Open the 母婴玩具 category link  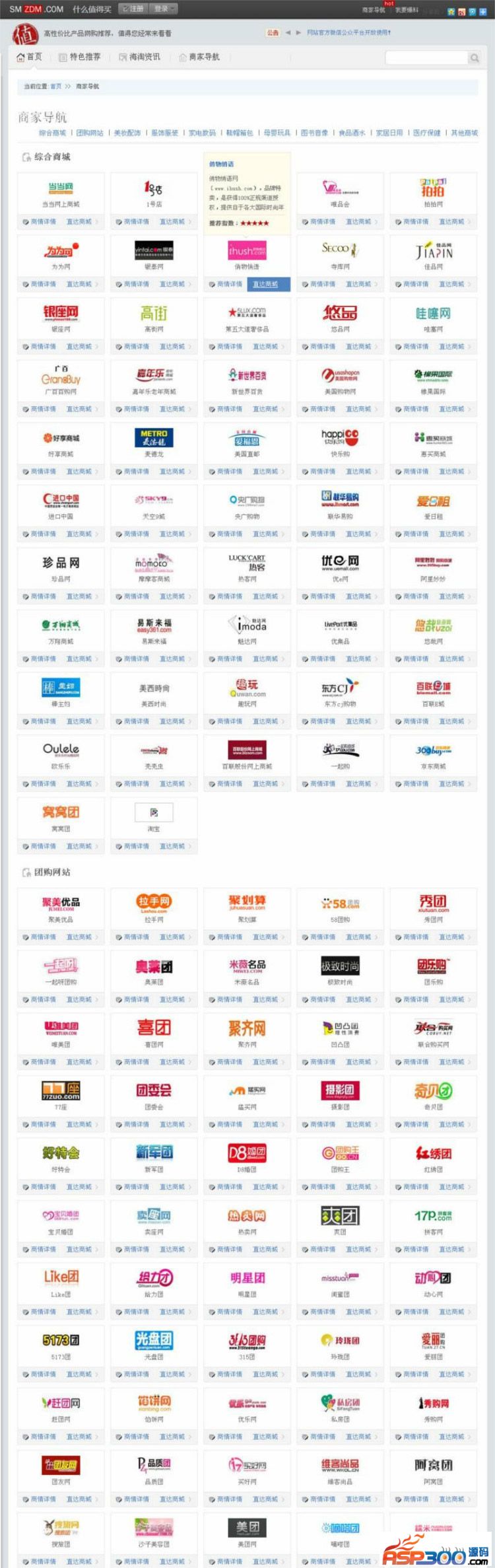(x=277, y=133)
